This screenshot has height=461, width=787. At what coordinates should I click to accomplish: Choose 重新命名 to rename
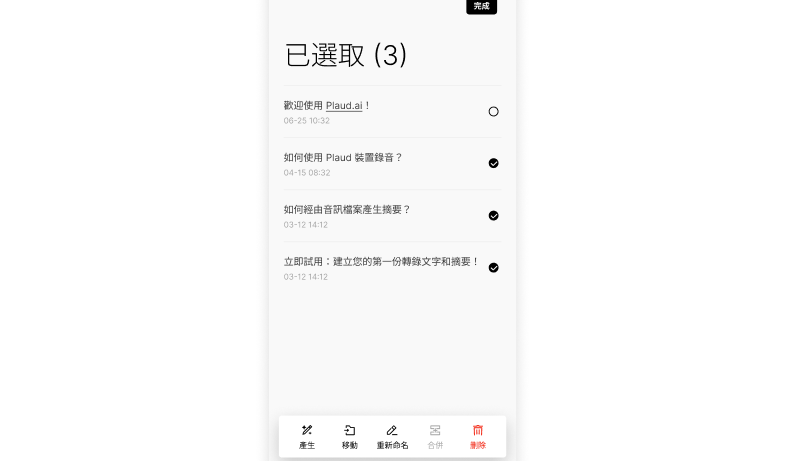coord(392,436)
